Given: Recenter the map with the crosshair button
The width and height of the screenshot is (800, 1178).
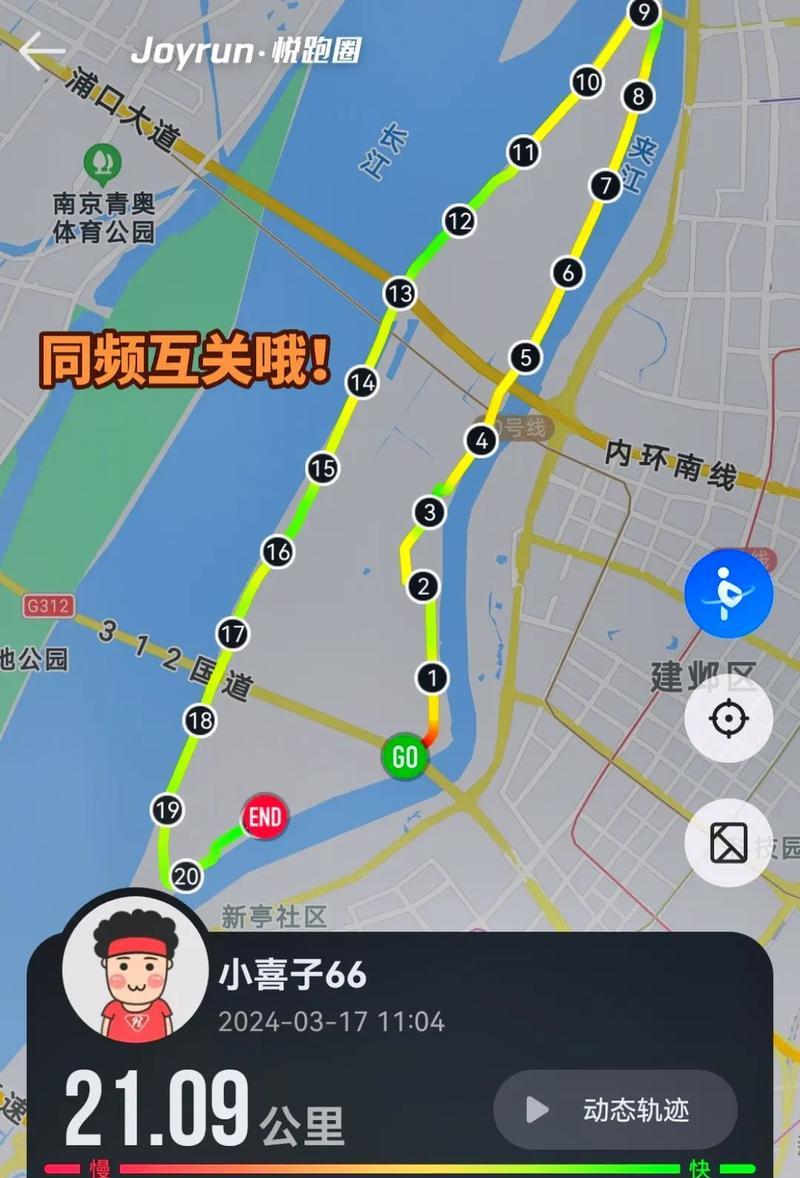Looking at the screenshot, I should [x=728, y=719].
